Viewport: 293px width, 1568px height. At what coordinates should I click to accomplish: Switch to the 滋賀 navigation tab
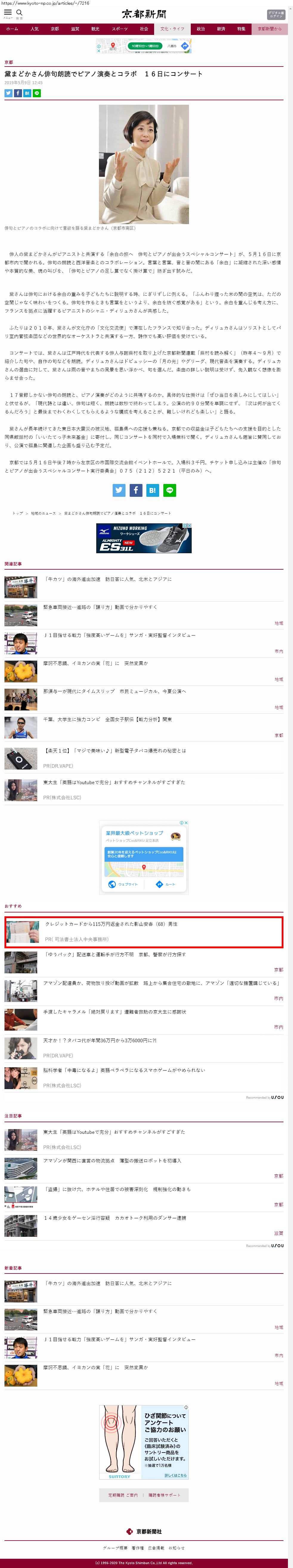[x=75, y=29]
